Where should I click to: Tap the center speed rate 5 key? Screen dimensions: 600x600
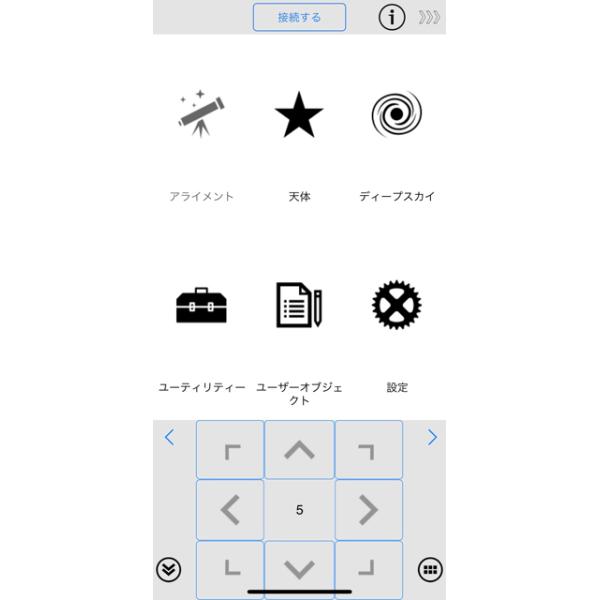click(x=299, y=510)
